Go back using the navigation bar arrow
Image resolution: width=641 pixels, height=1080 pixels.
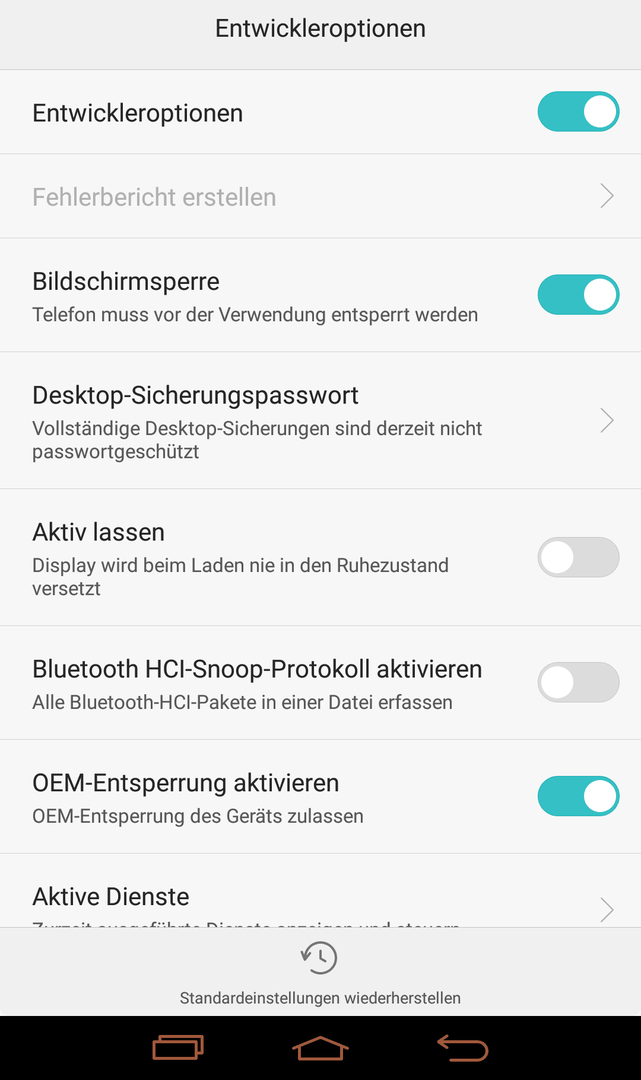pyautogui.click(x=463, y=1048)
